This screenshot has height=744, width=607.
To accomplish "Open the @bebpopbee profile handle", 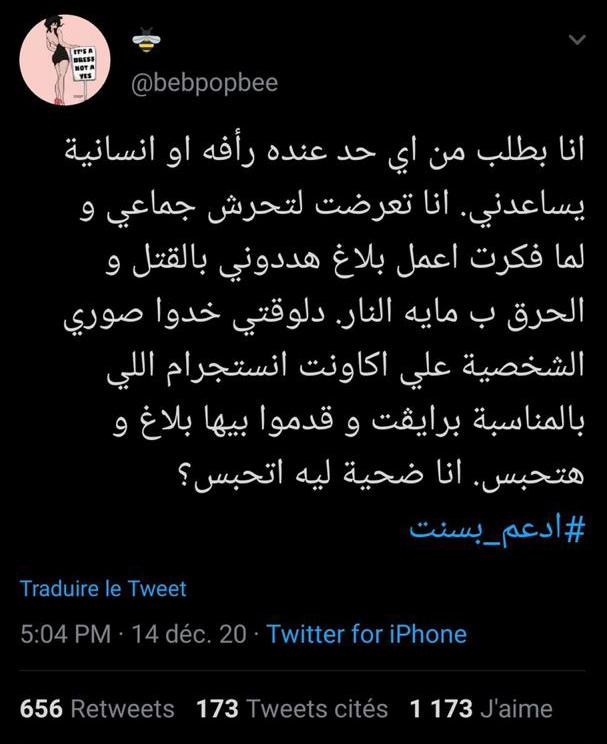I will 205,82.
